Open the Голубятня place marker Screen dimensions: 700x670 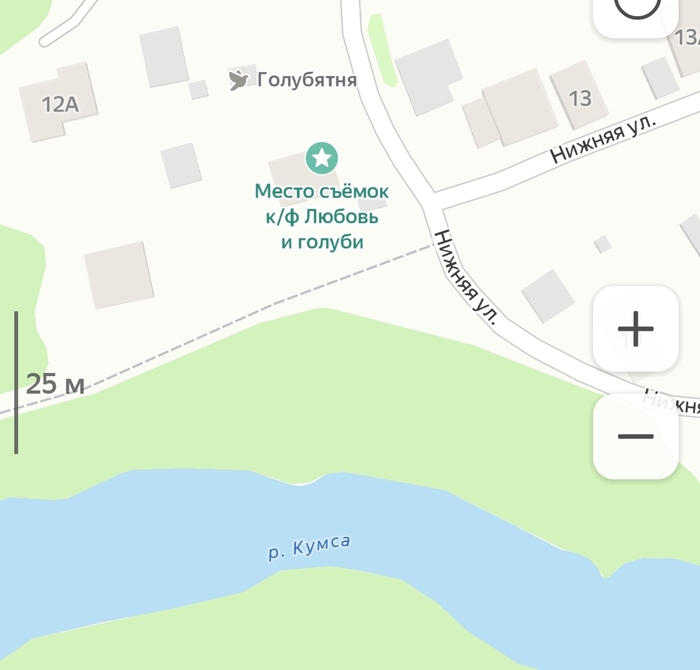click(x=238, y=80)
